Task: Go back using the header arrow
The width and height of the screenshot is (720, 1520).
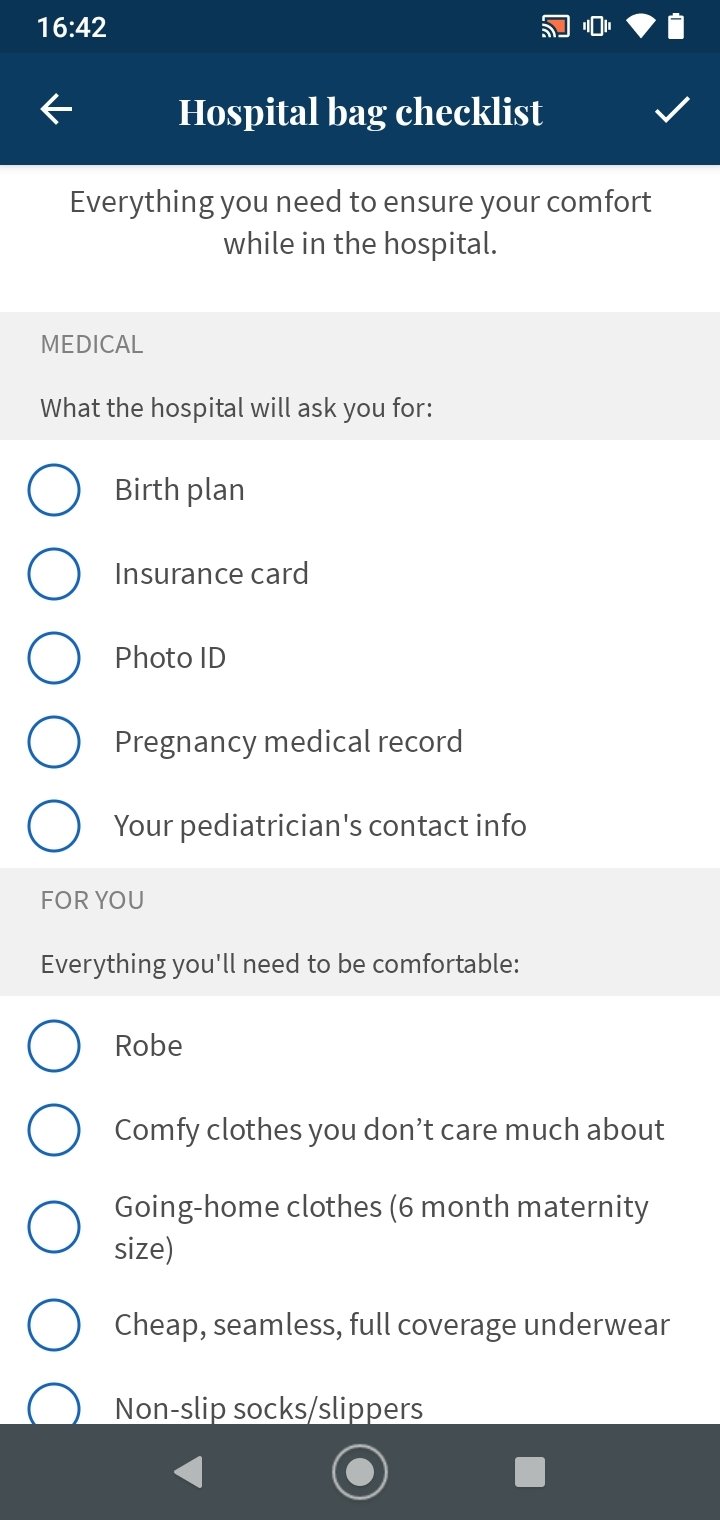Action: [x=56, y=110]
